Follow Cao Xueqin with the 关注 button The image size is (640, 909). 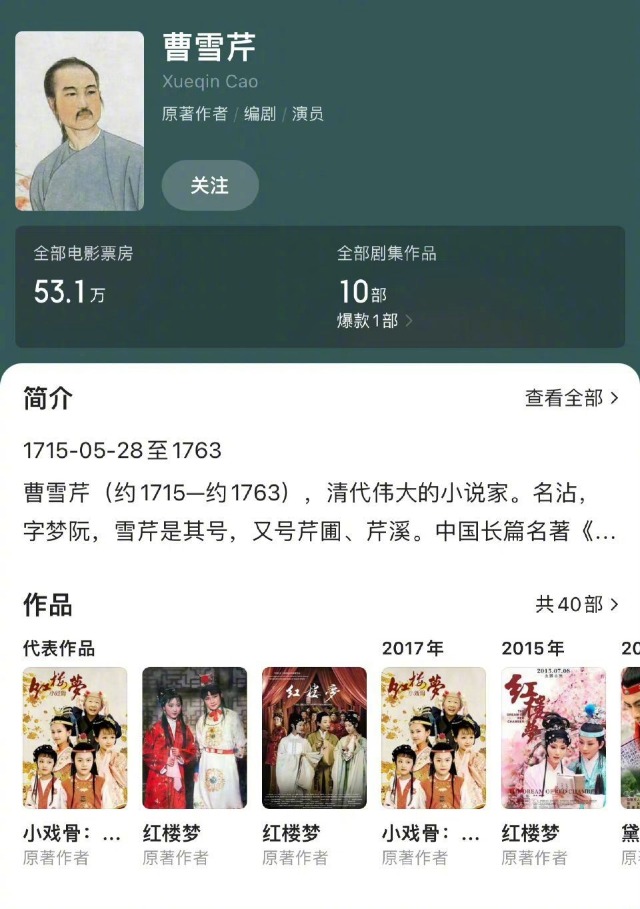[x=210, y=185]
